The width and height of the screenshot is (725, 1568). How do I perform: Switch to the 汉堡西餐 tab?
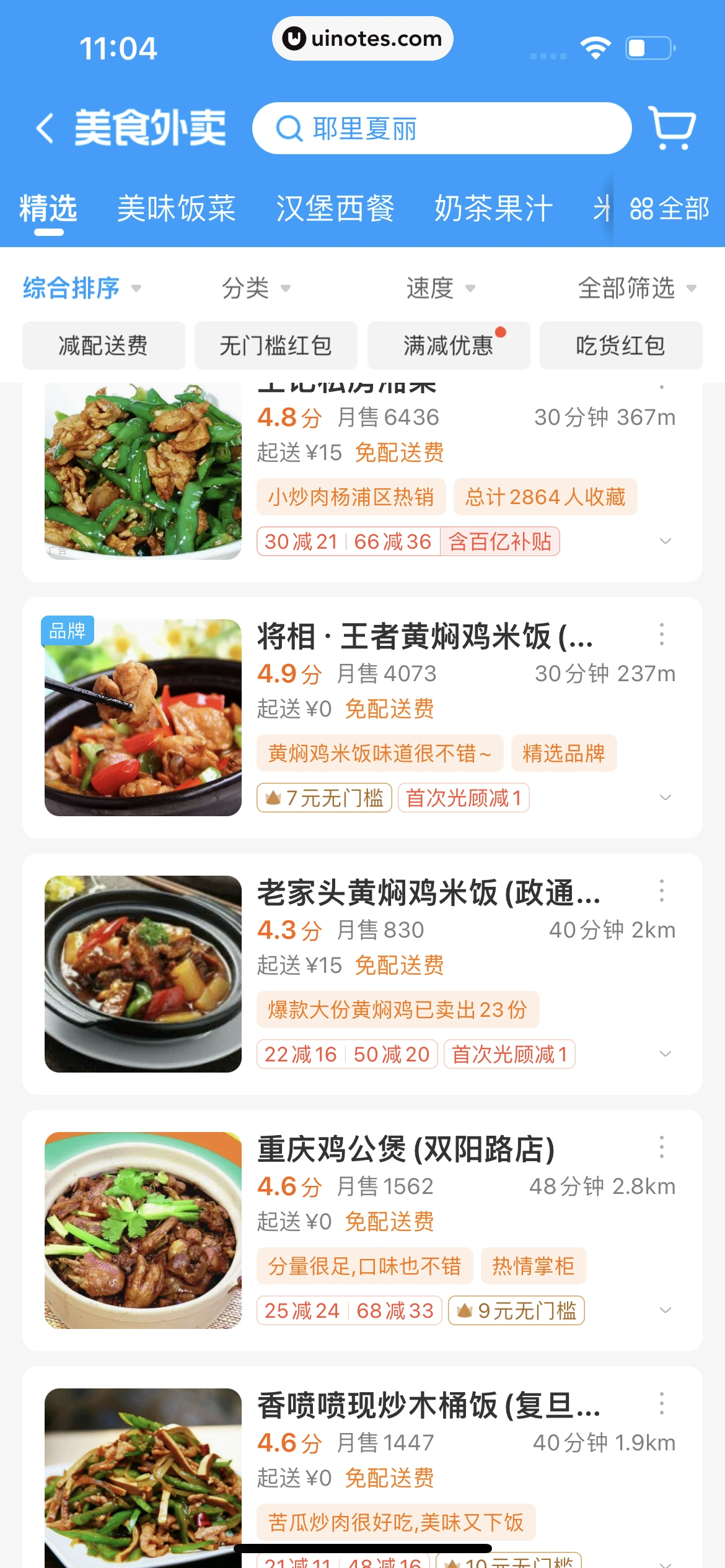[337, 209]
